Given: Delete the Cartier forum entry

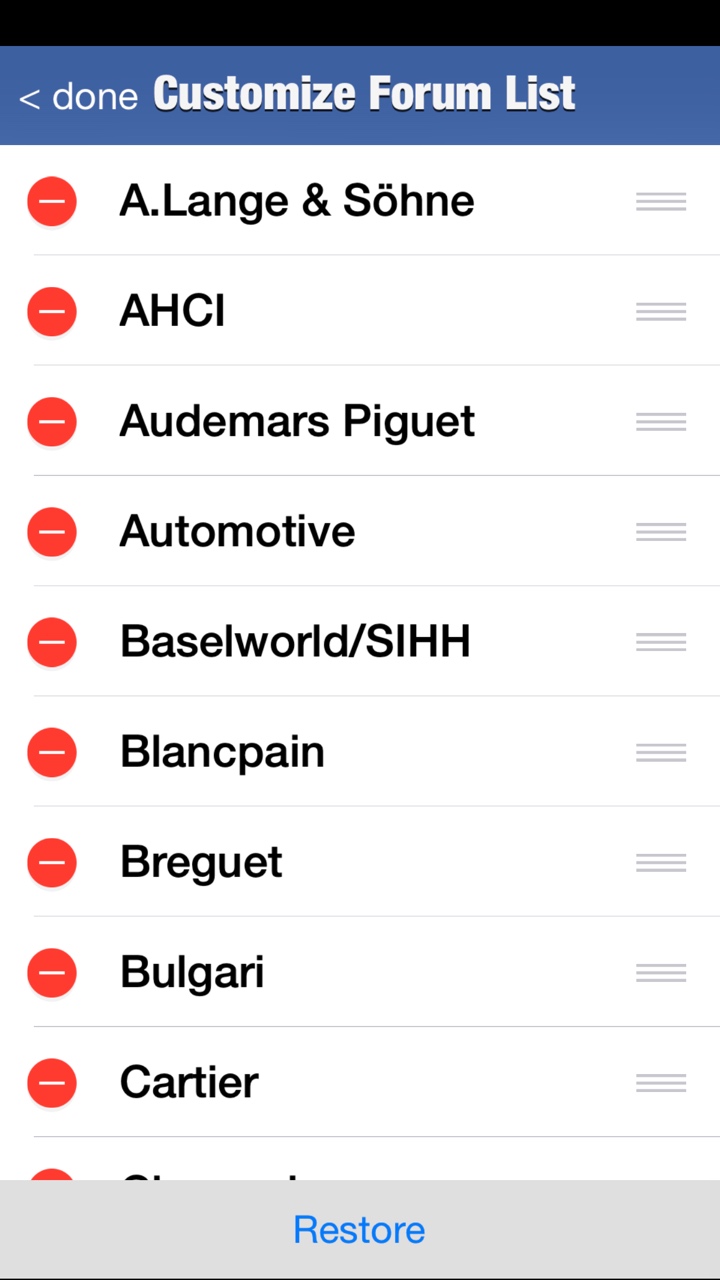Looking at the screenshot, I should coord(52,1082).
